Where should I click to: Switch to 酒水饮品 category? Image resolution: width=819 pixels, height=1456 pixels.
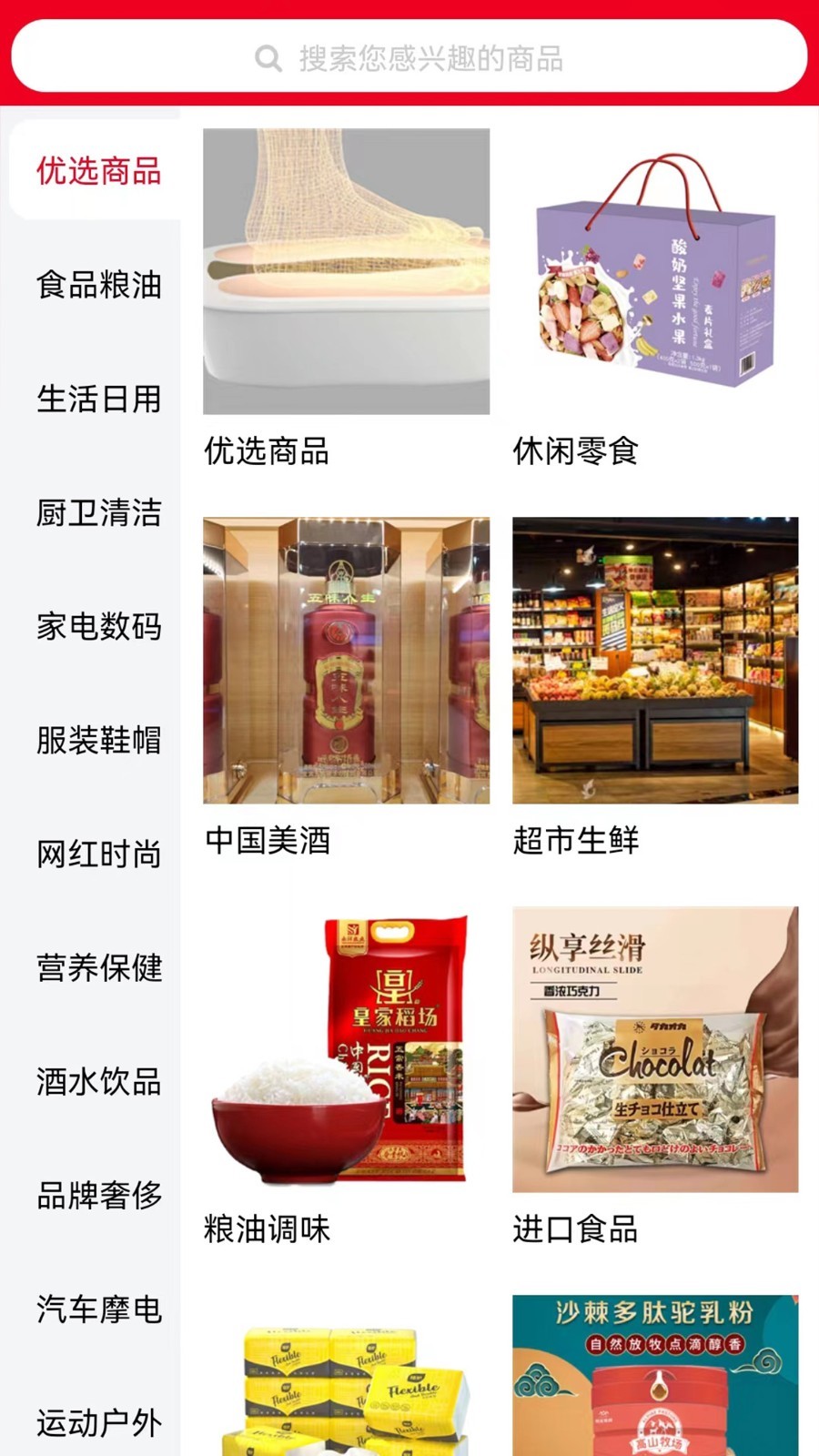point(98,1081)
